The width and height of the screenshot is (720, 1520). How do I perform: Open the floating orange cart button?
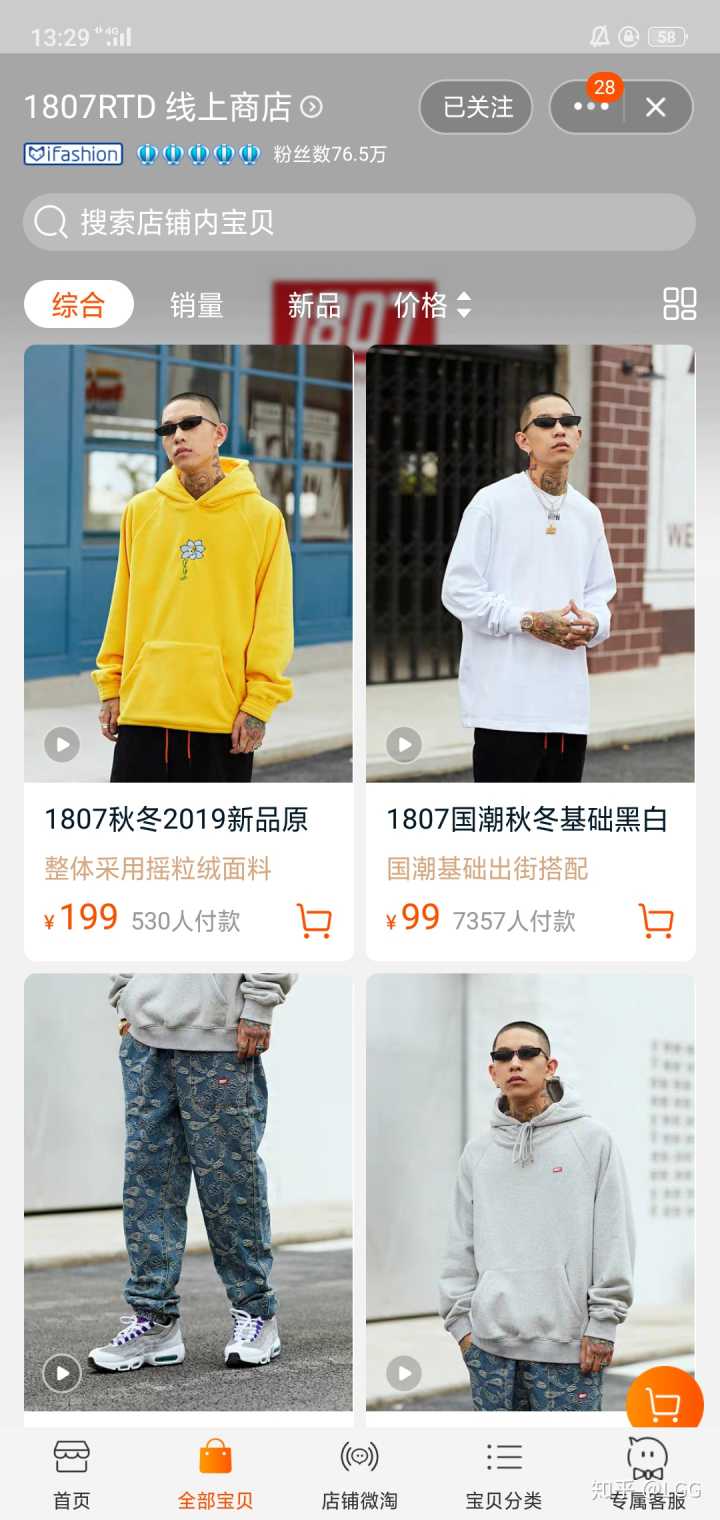coord(664,1404)
